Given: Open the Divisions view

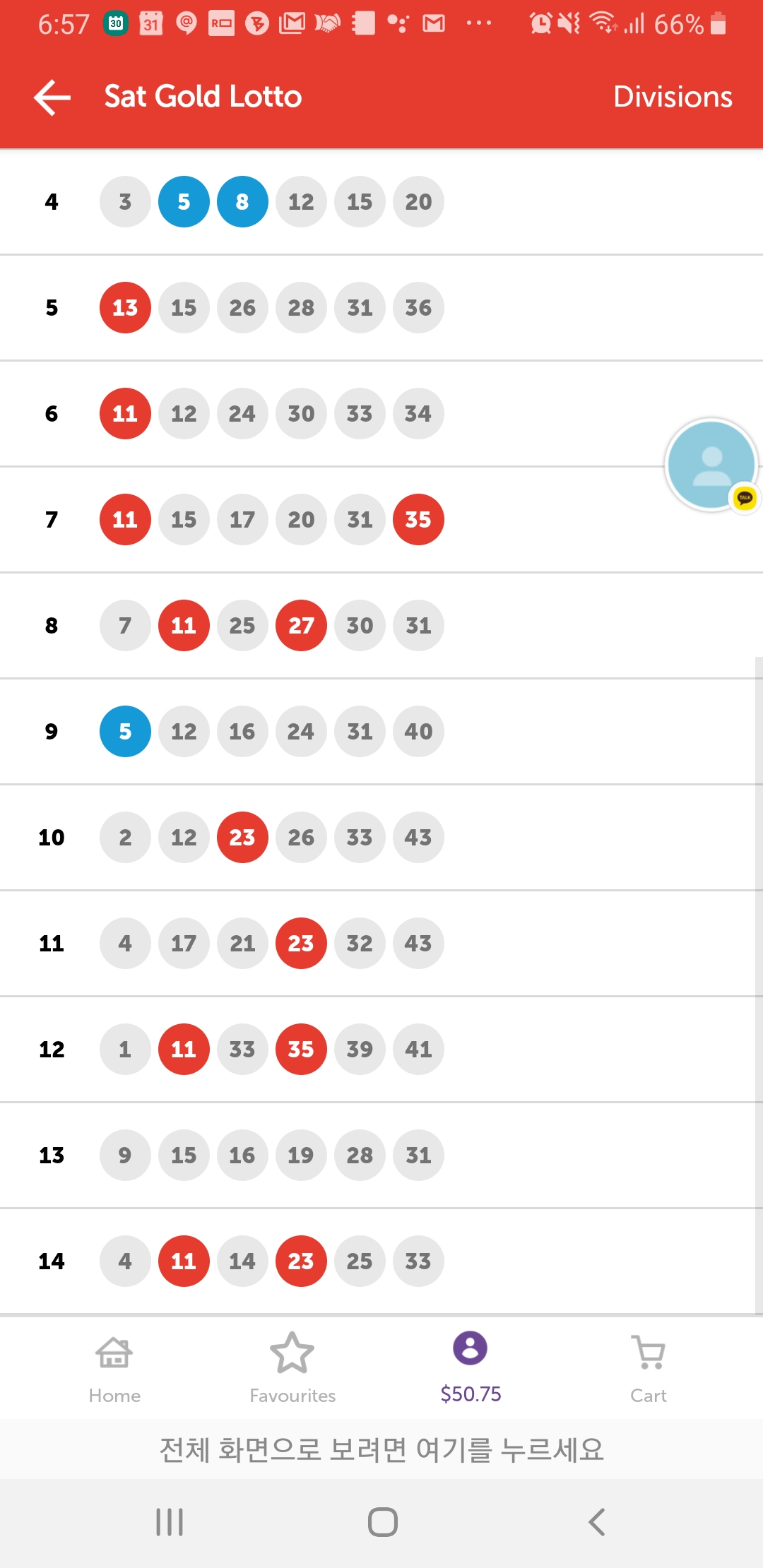Looking at the screenshot, I should coord(672,97).
